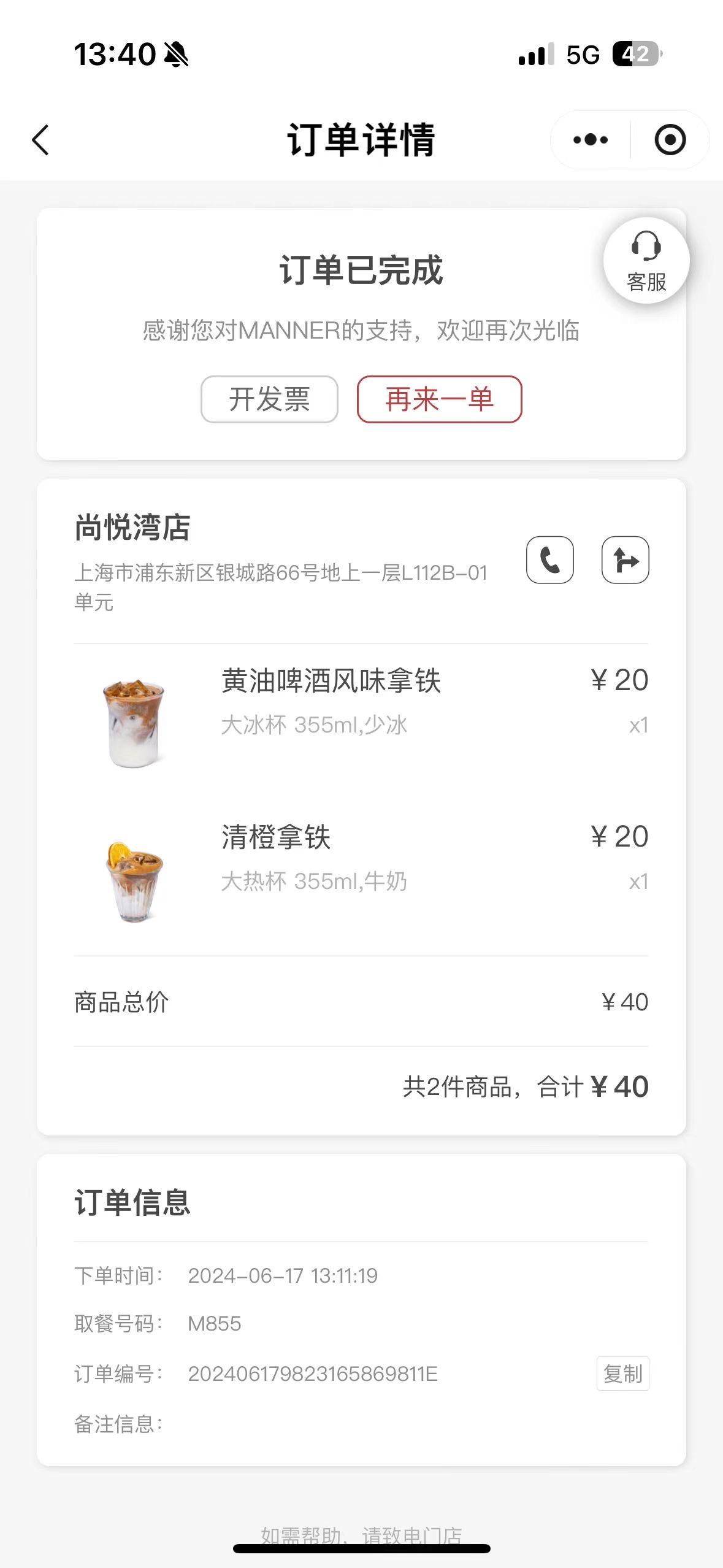The height and width of the screenshot is (1568, 723).
Task: Go back from the order details page
Action: click(x=40, y=140)
